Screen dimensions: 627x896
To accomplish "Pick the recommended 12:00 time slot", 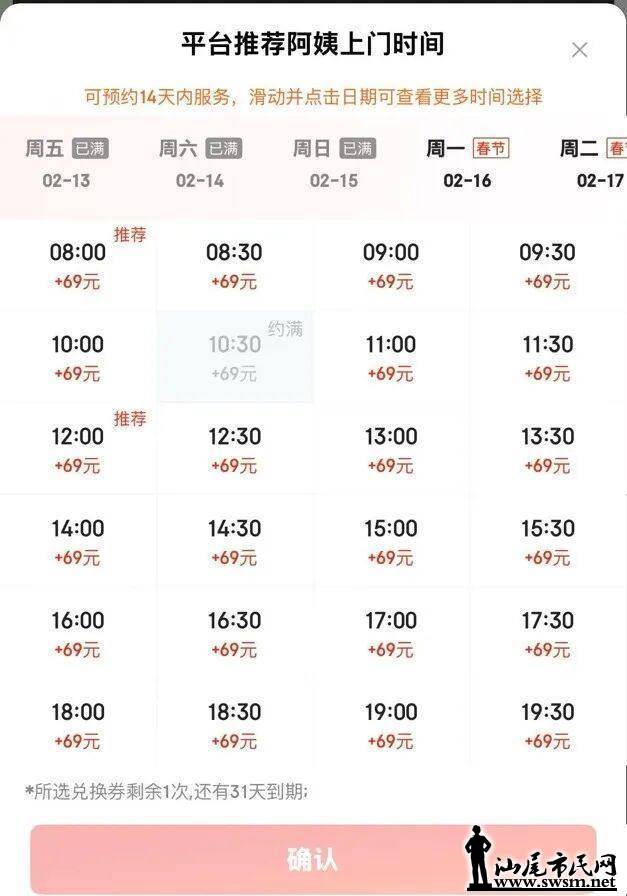I will [78, 448].
